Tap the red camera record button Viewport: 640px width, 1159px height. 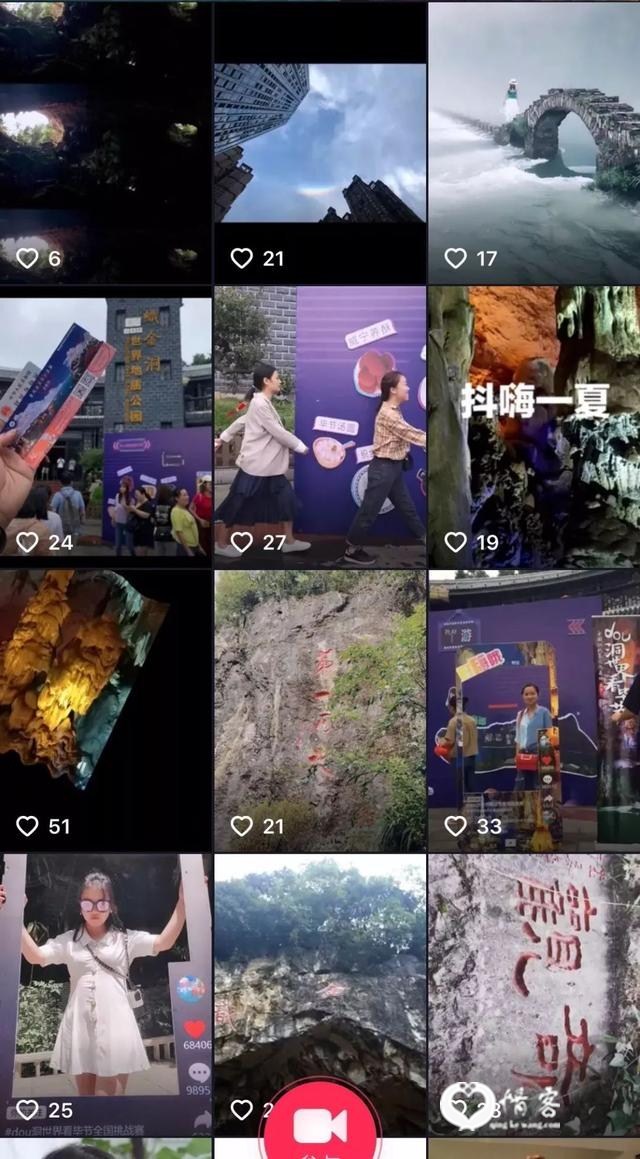(320, 1124)
